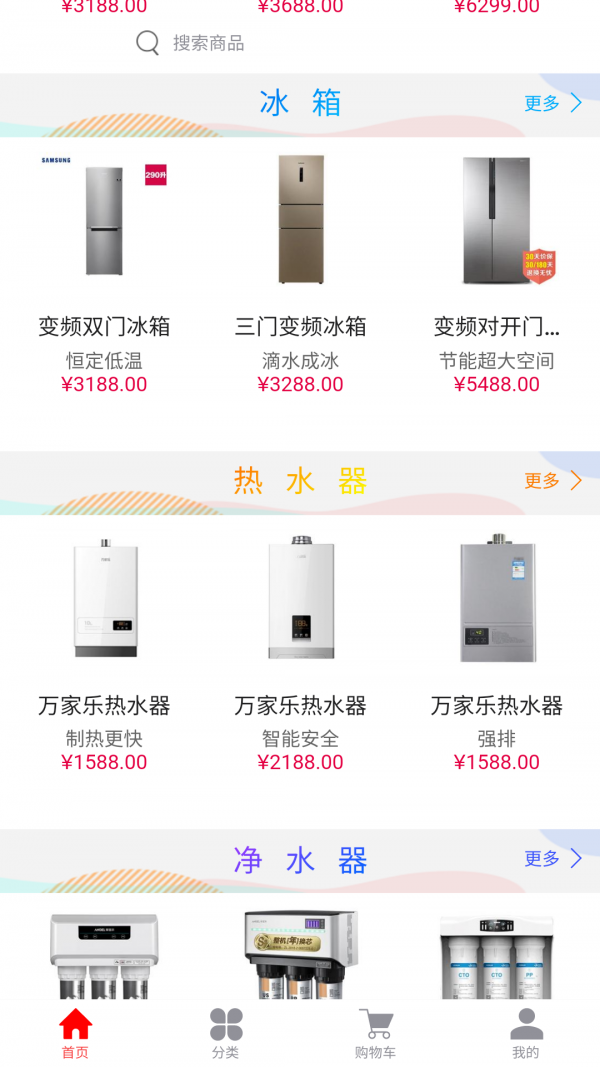Switch to the 分类 tab
Viewport: 600px width, 1067px height.
click(x=226, y=1033)
